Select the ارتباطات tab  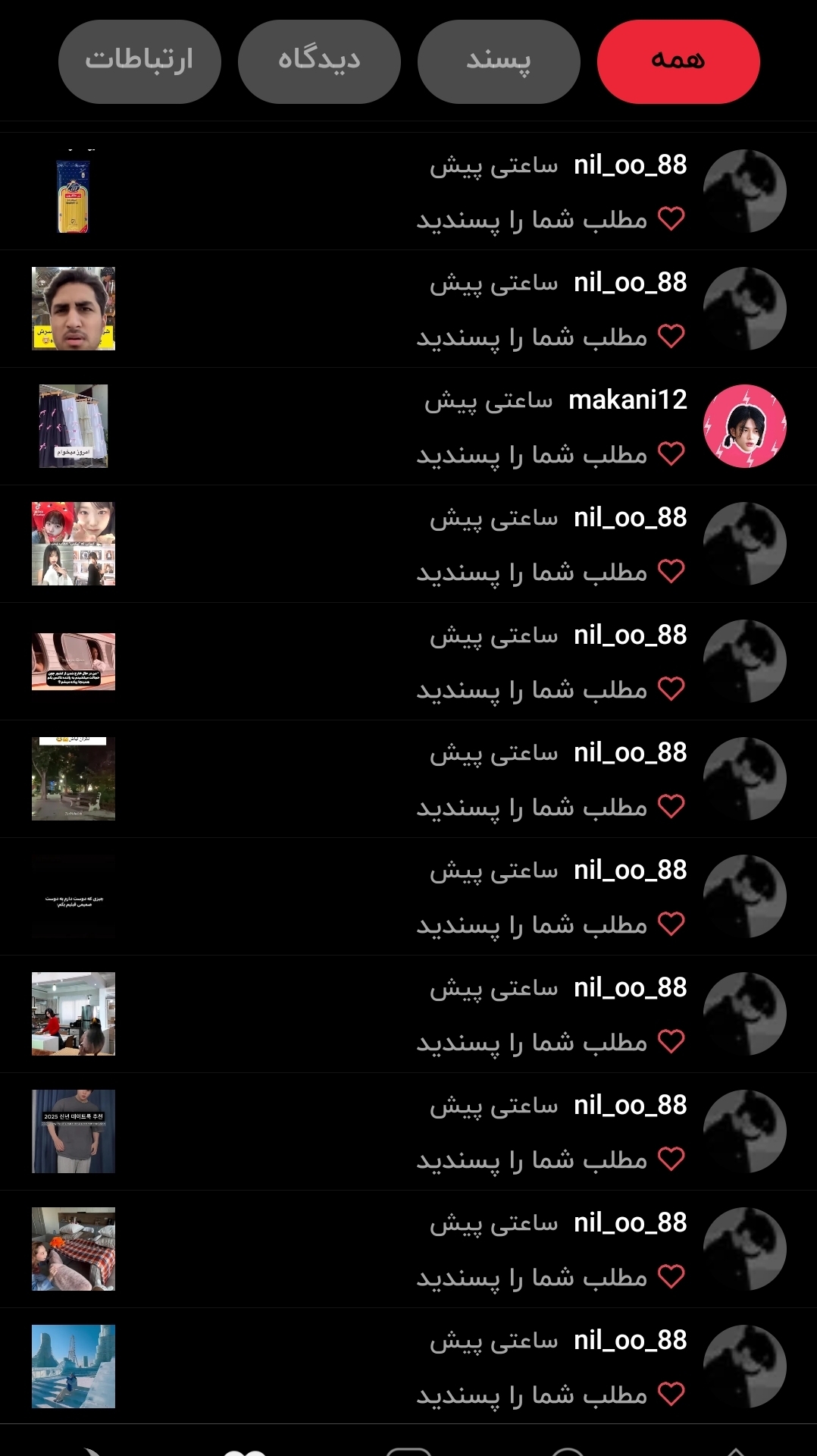[x=139, y=61]
